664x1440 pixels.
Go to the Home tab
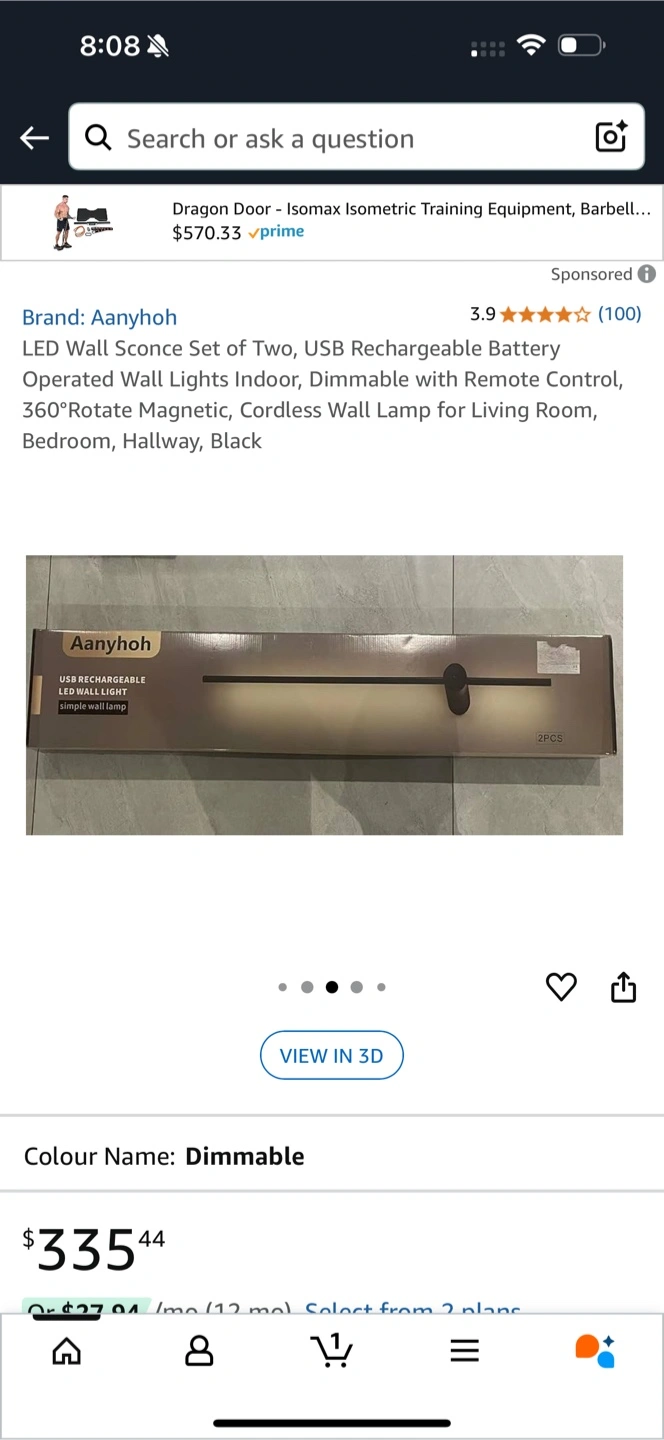click(67, 1352)
